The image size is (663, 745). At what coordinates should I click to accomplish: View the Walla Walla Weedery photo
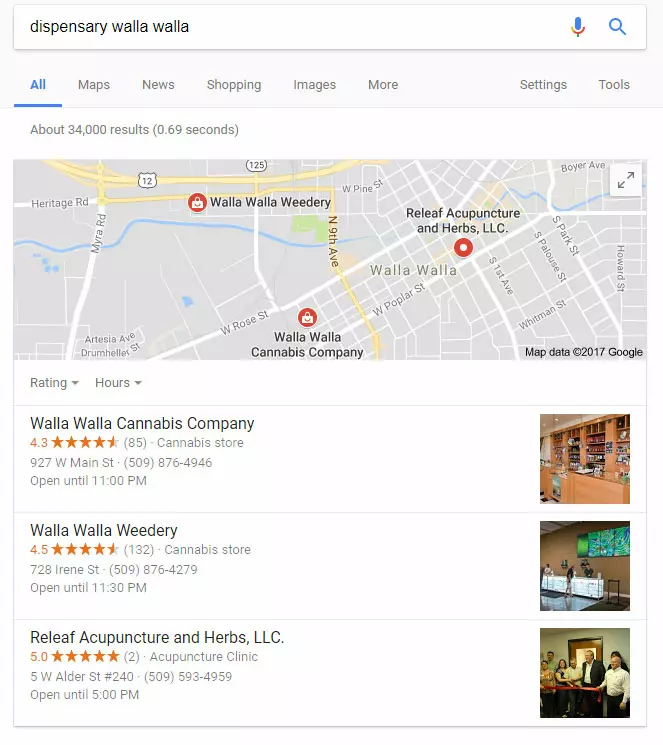[x=585, y=565]
